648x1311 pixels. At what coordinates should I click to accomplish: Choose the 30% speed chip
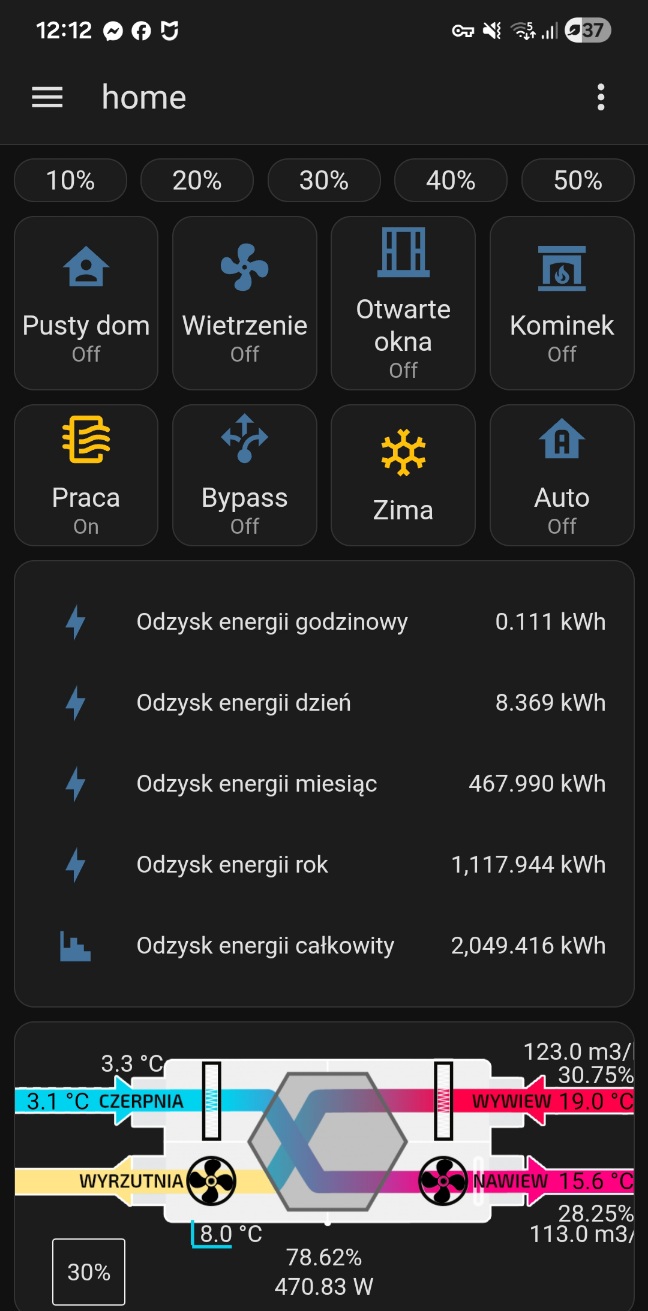point(324,181)
